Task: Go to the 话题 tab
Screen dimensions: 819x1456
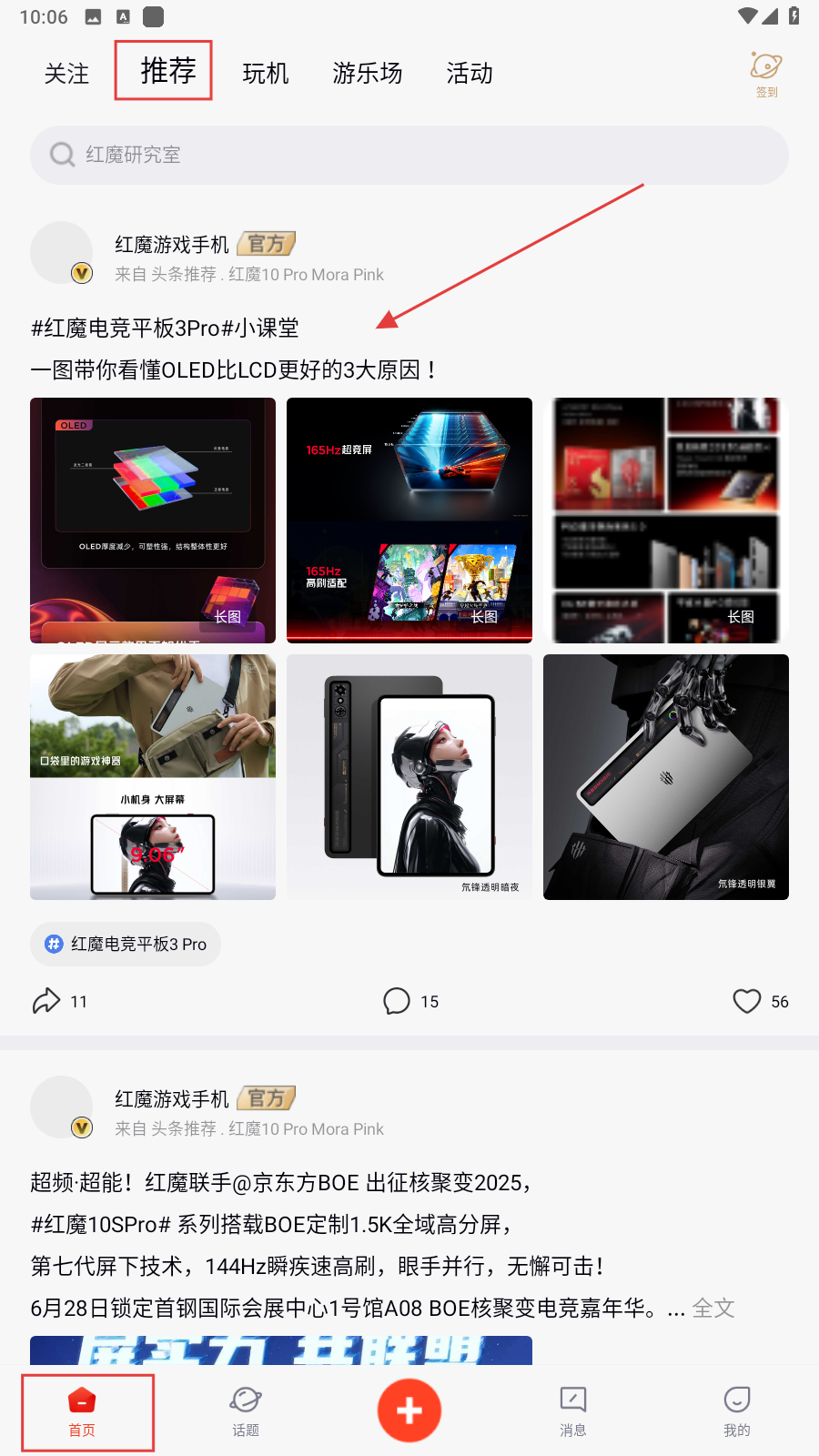Action: tap(245, 1410)
